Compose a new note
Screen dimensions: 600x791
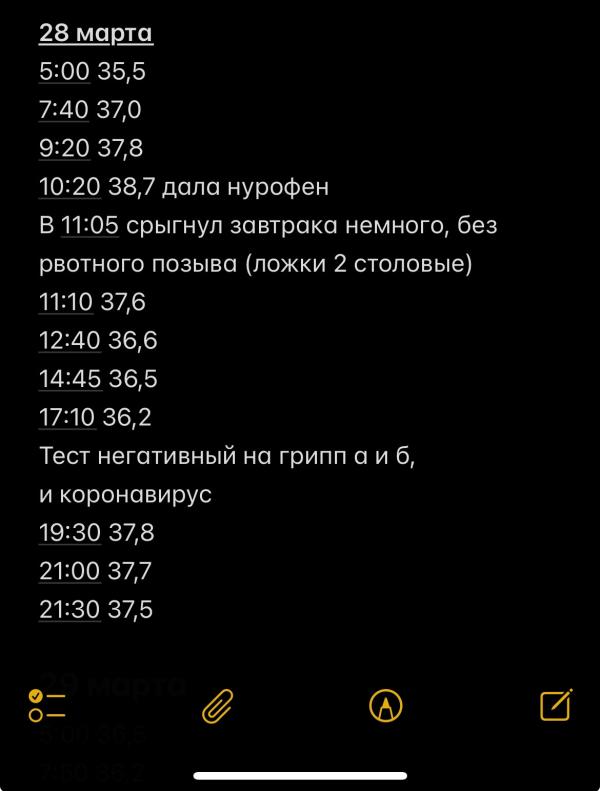coord(557,704)
